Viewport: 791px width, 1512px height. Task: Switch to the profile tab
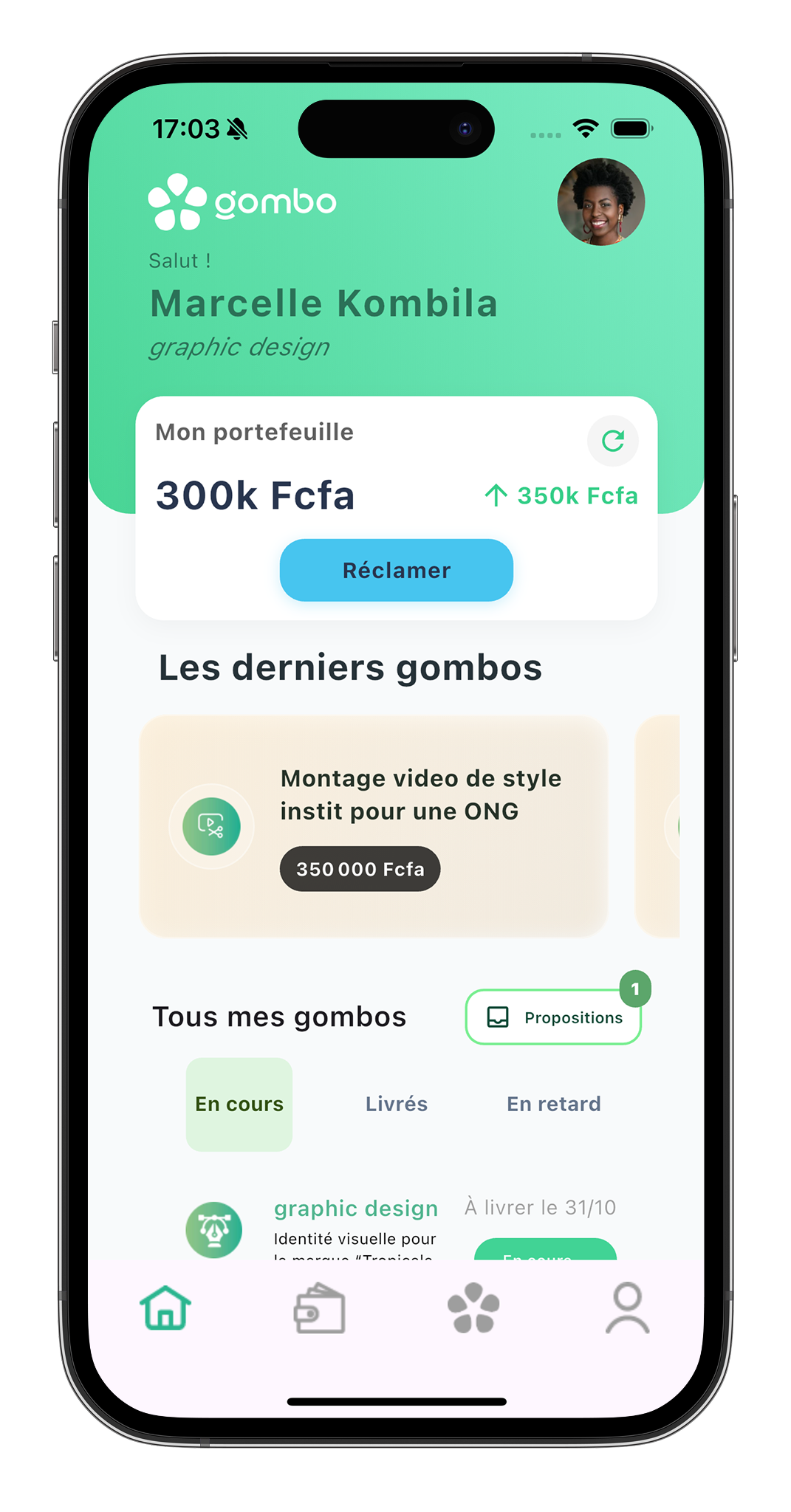pyautogui.click(x=627, y=1309)
